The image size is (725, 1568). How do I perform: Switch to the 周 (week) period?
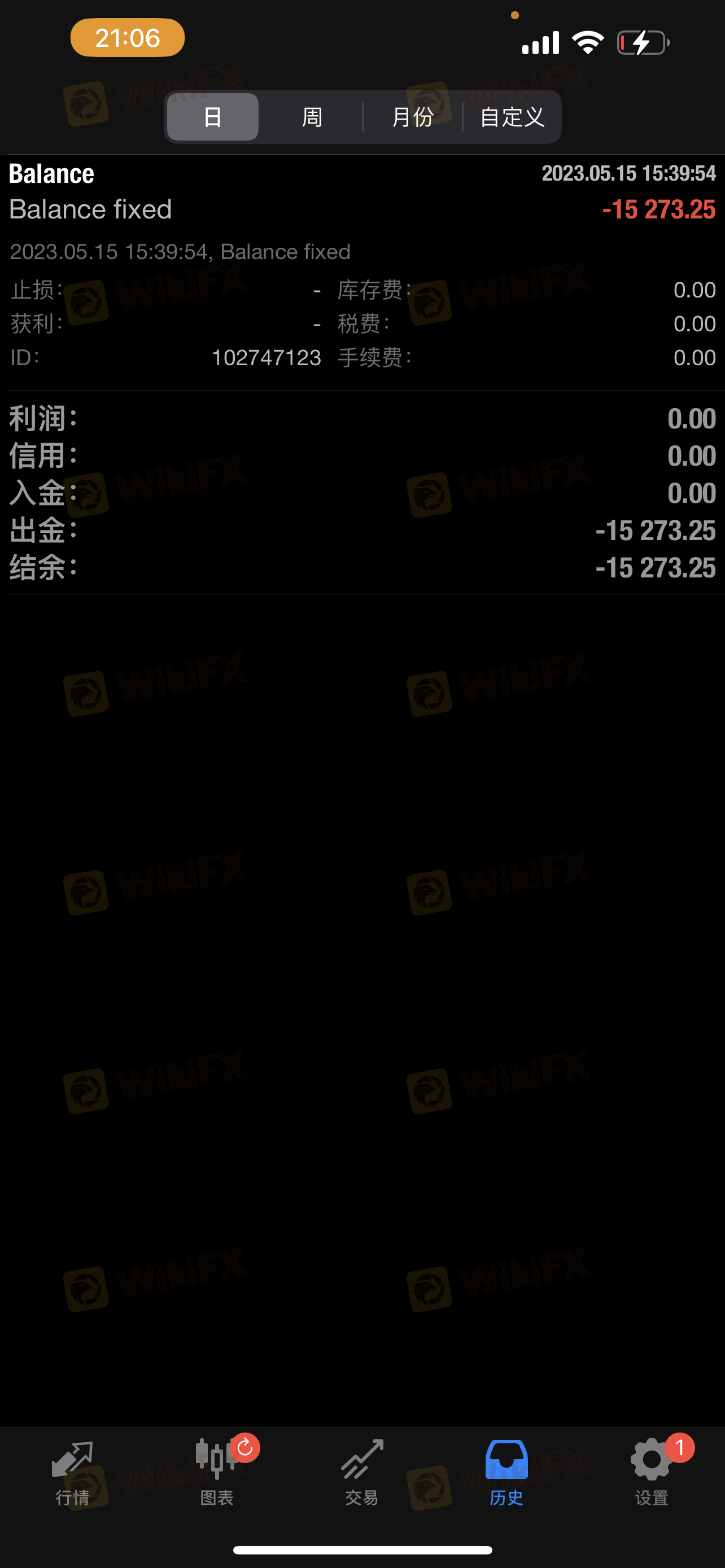tap(312, 117)
